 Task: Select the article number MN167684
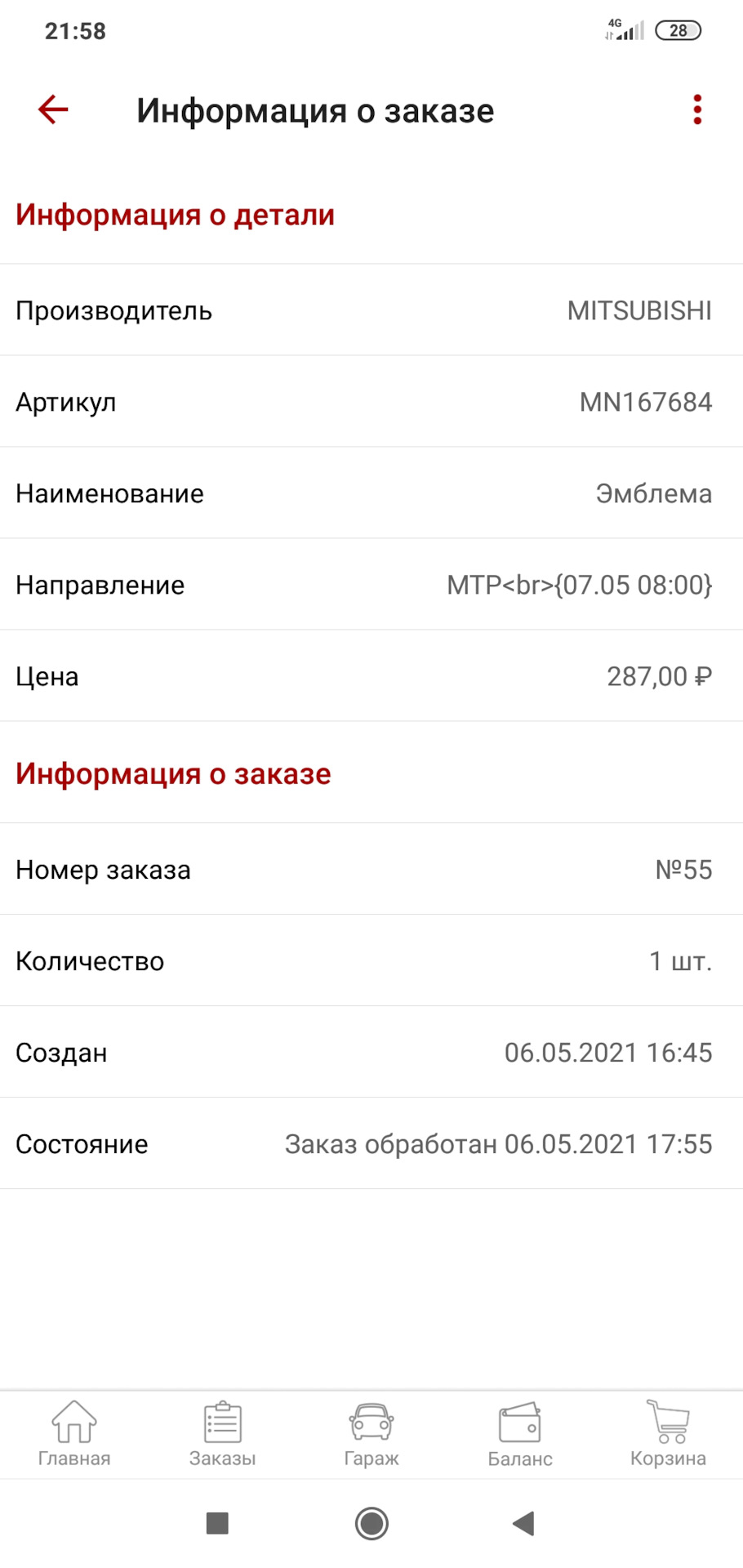[x=644, y=402]
